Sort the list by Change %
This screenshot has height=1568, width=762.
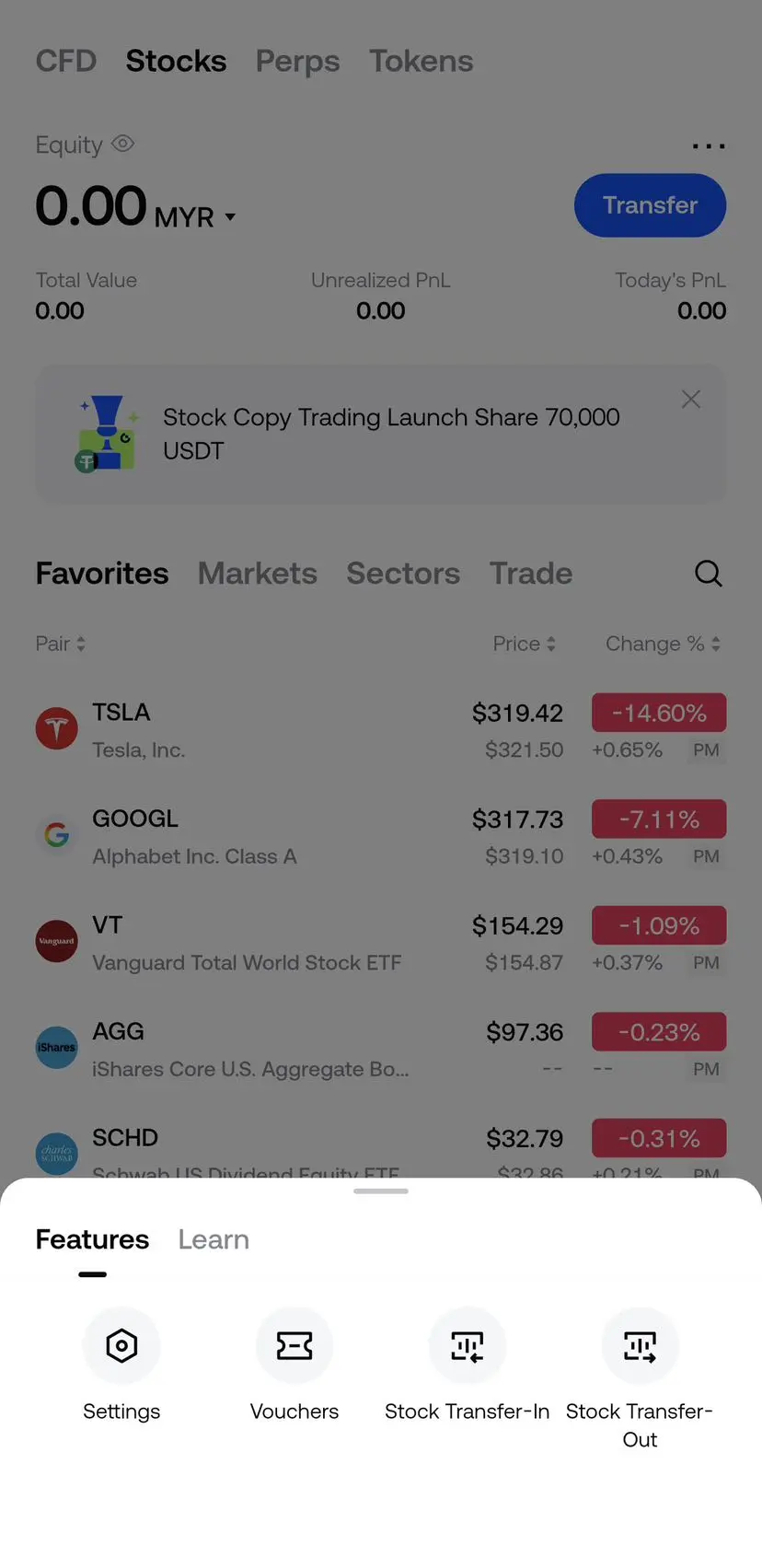tap(663, 644)
